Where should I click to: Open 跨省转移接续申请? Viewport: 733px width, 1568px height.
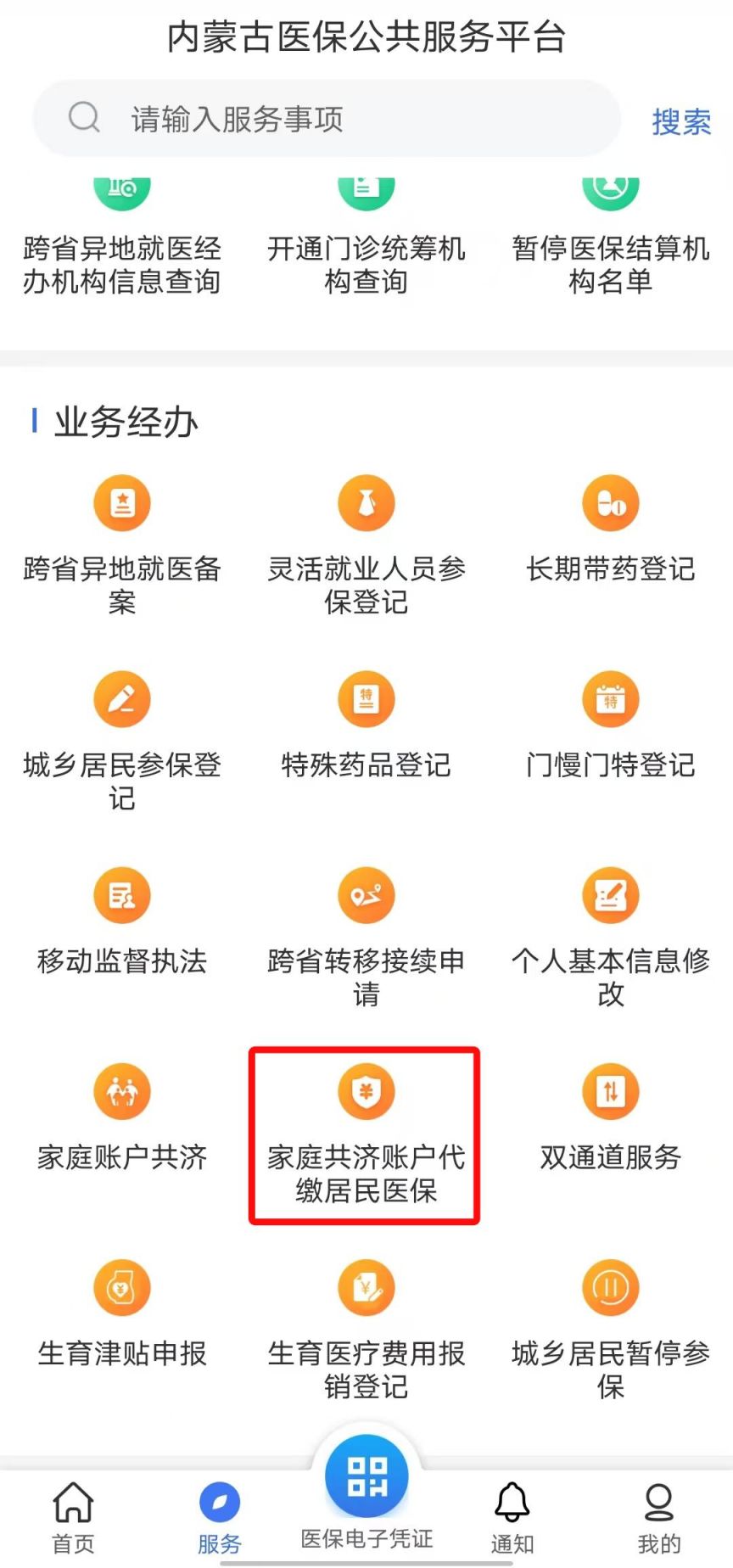pyautogui.click(x=366, y=927)
